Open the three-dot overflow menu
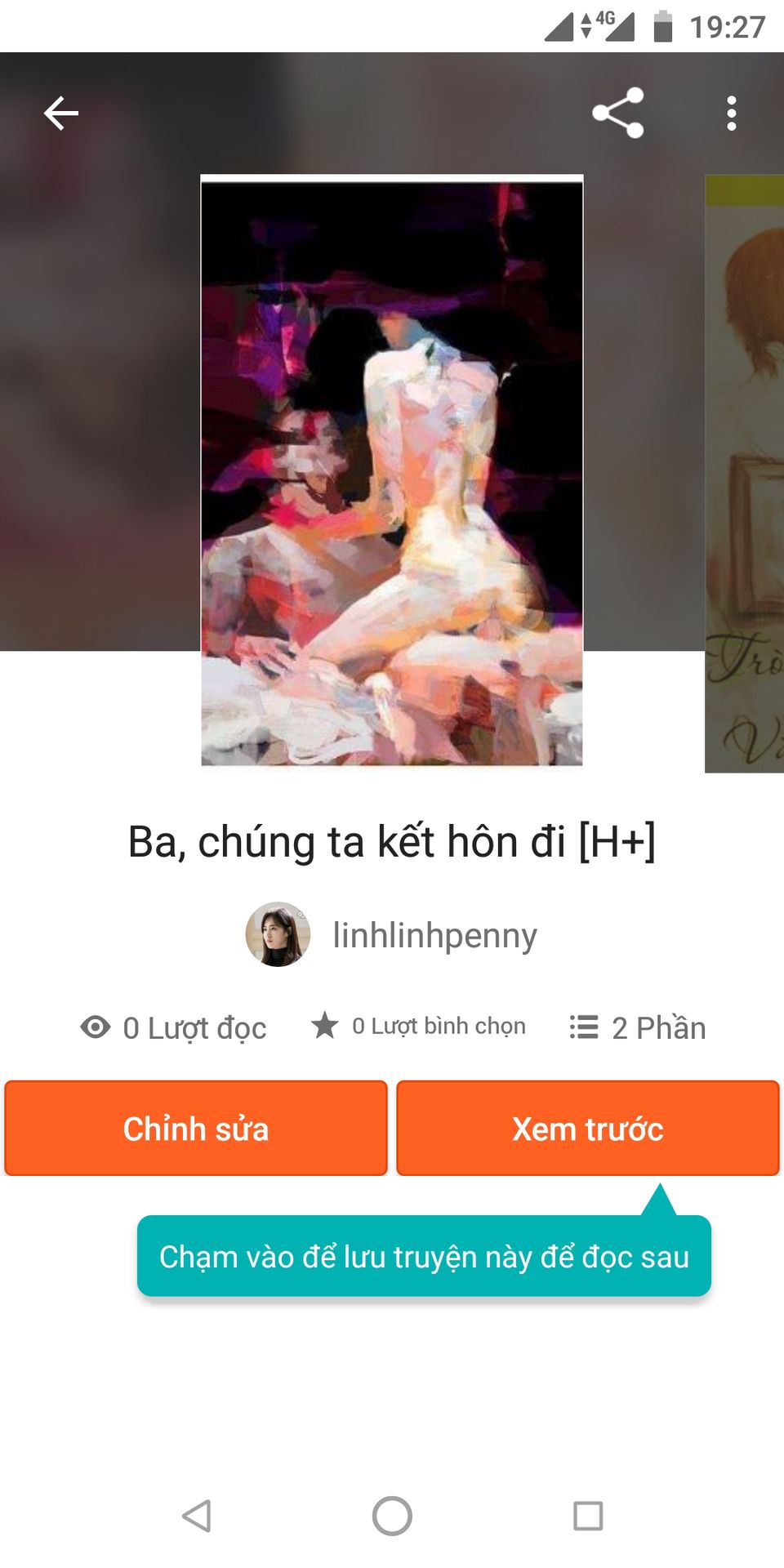This screenshot has width=784, height=1568. [x=732, y=114]
